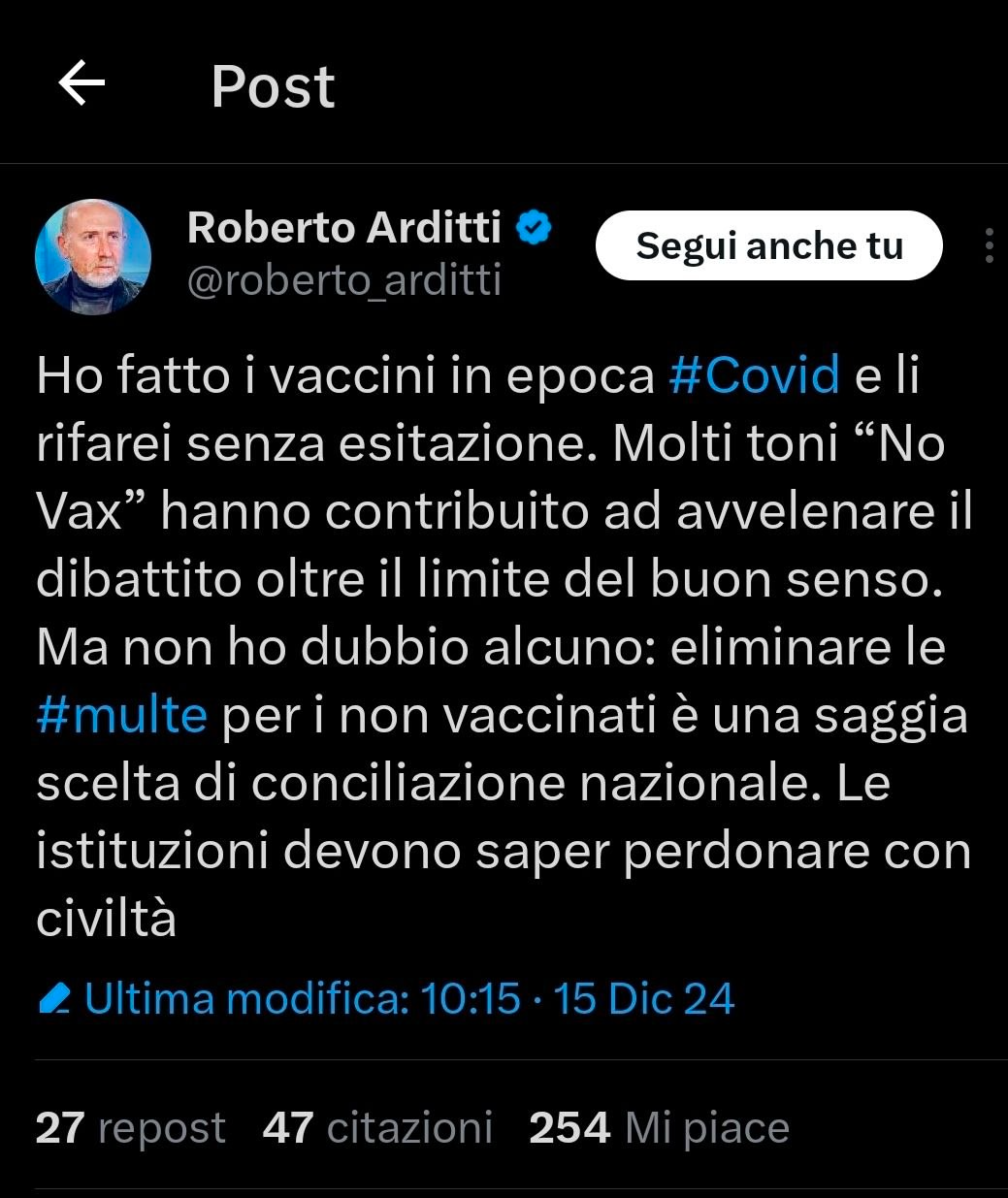
Task: Open the @roberto_arditti handle
Action: [343, 281]
